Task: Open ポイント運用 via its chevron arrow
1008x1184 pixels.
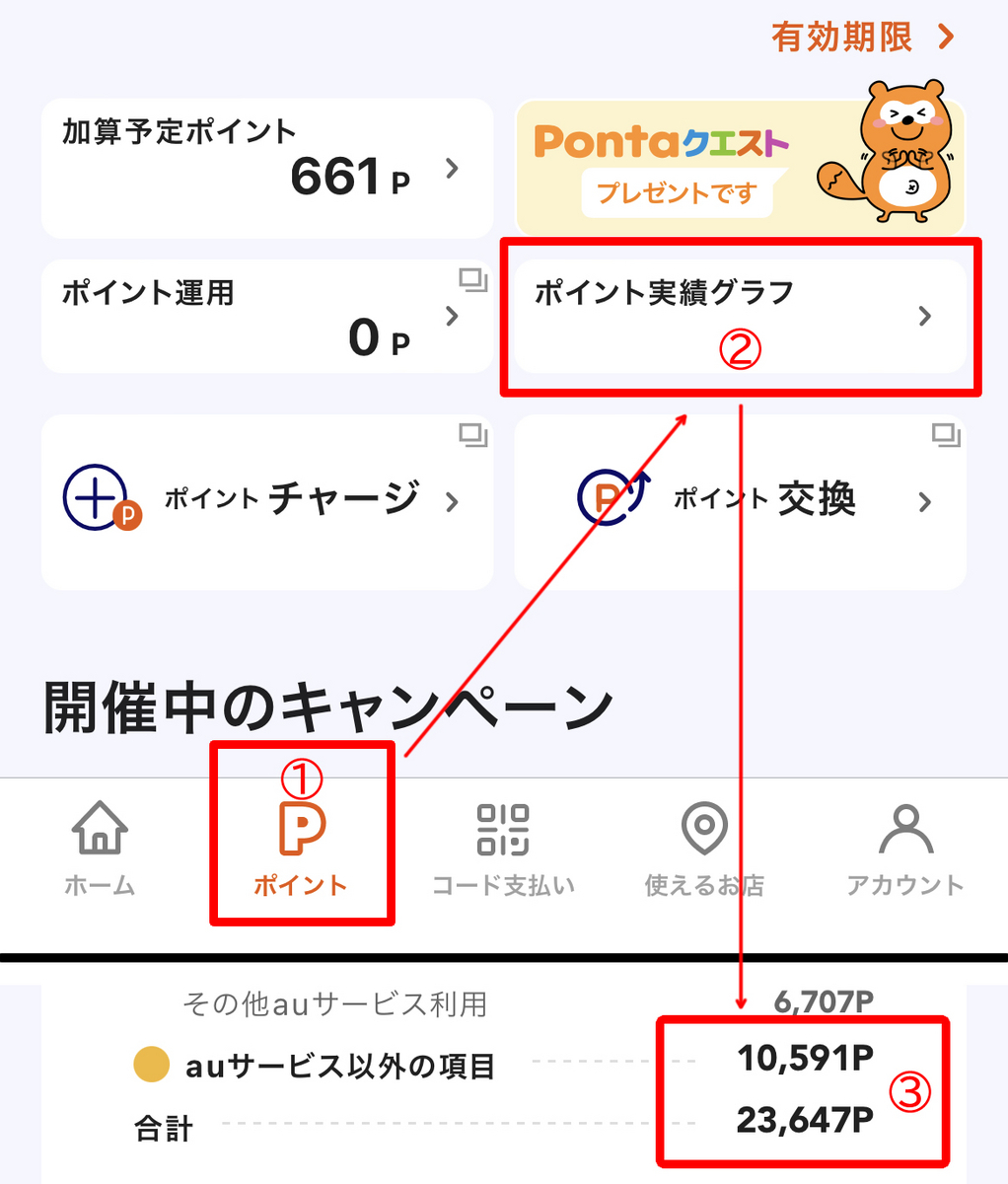Action: (x=452, y=317)
